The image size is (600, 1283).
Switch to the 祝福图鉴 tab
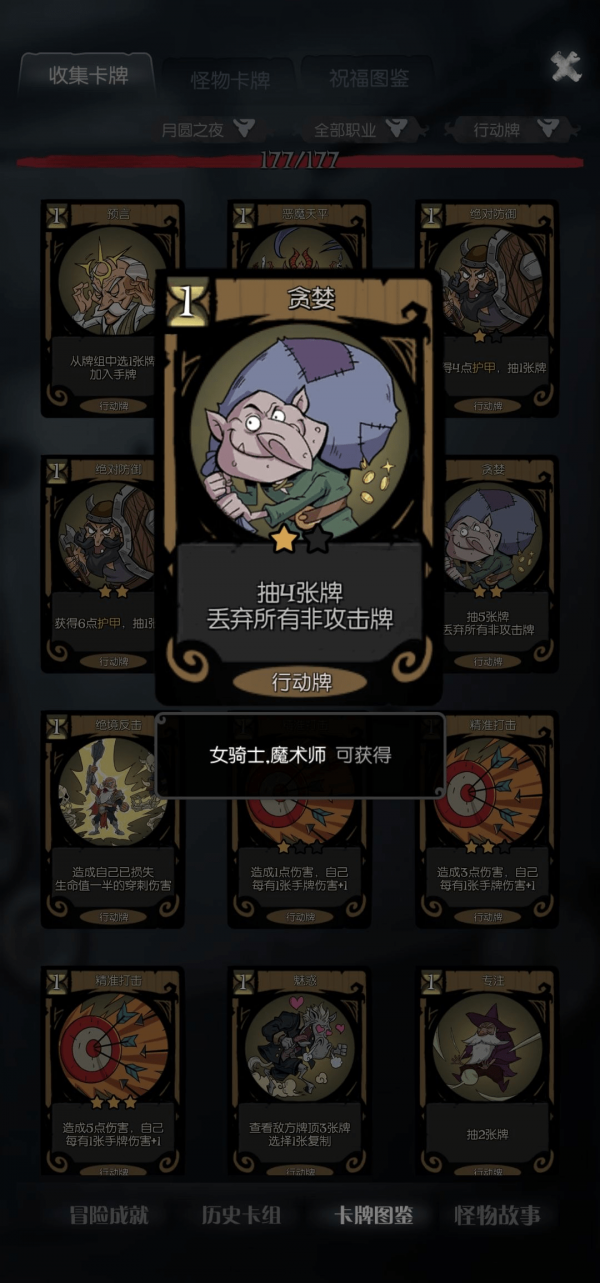tap(367, 78)
